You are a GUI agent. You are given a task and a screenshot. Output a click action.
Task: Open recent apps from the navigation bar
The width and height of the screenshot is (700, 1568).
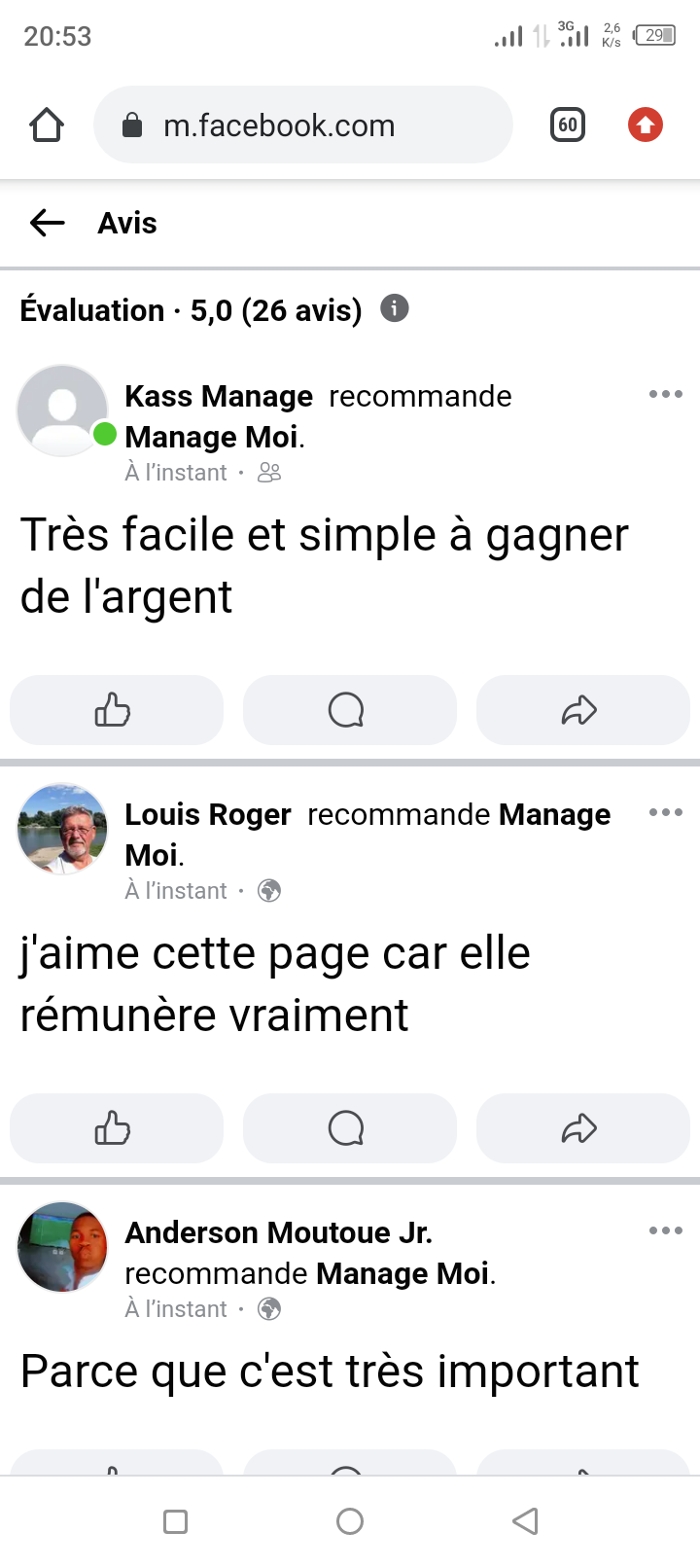[x=175, y=1521]
